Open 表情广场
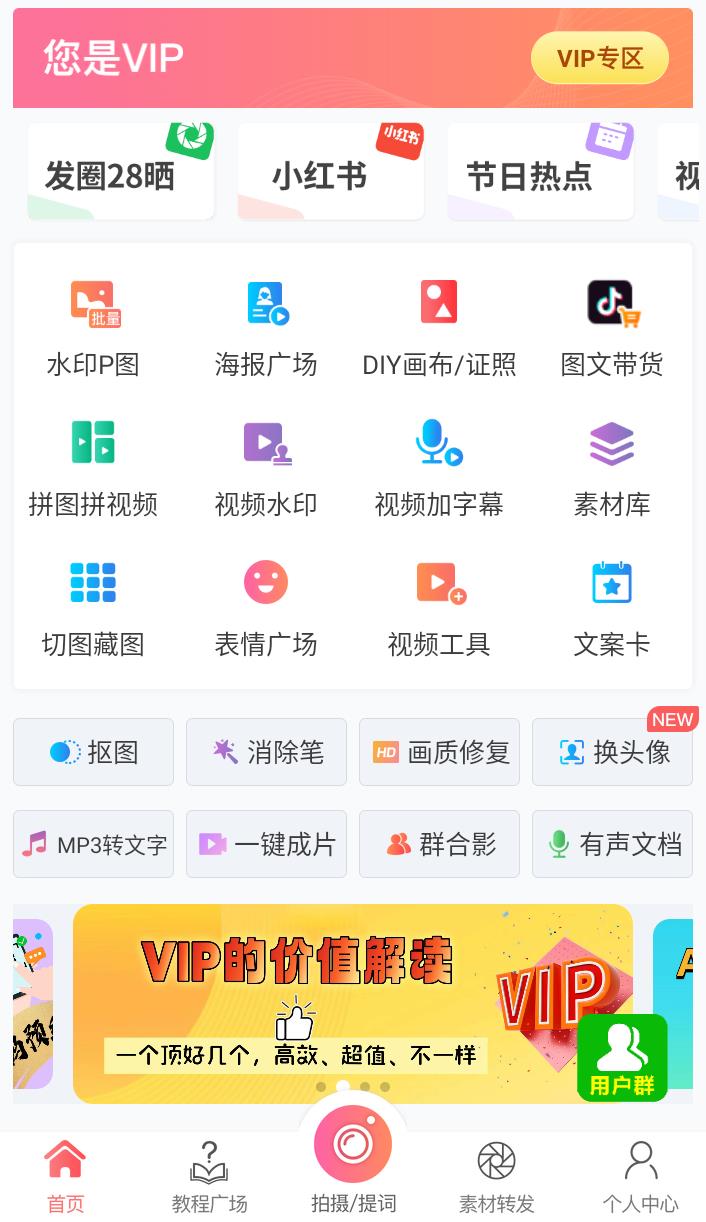This screenshot has height=1222, width=706. pos(266,608)
